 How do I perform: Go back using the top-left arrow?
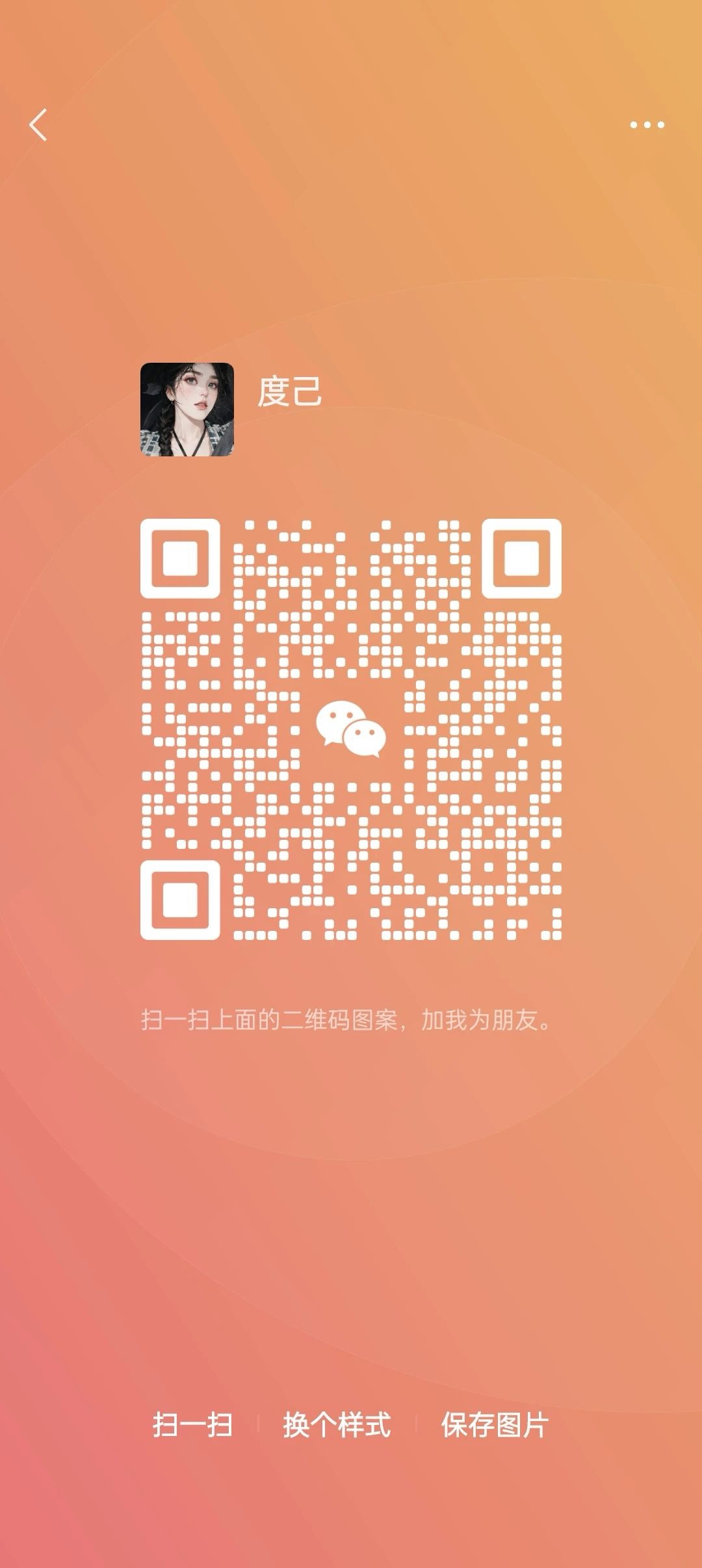(38, 125)
